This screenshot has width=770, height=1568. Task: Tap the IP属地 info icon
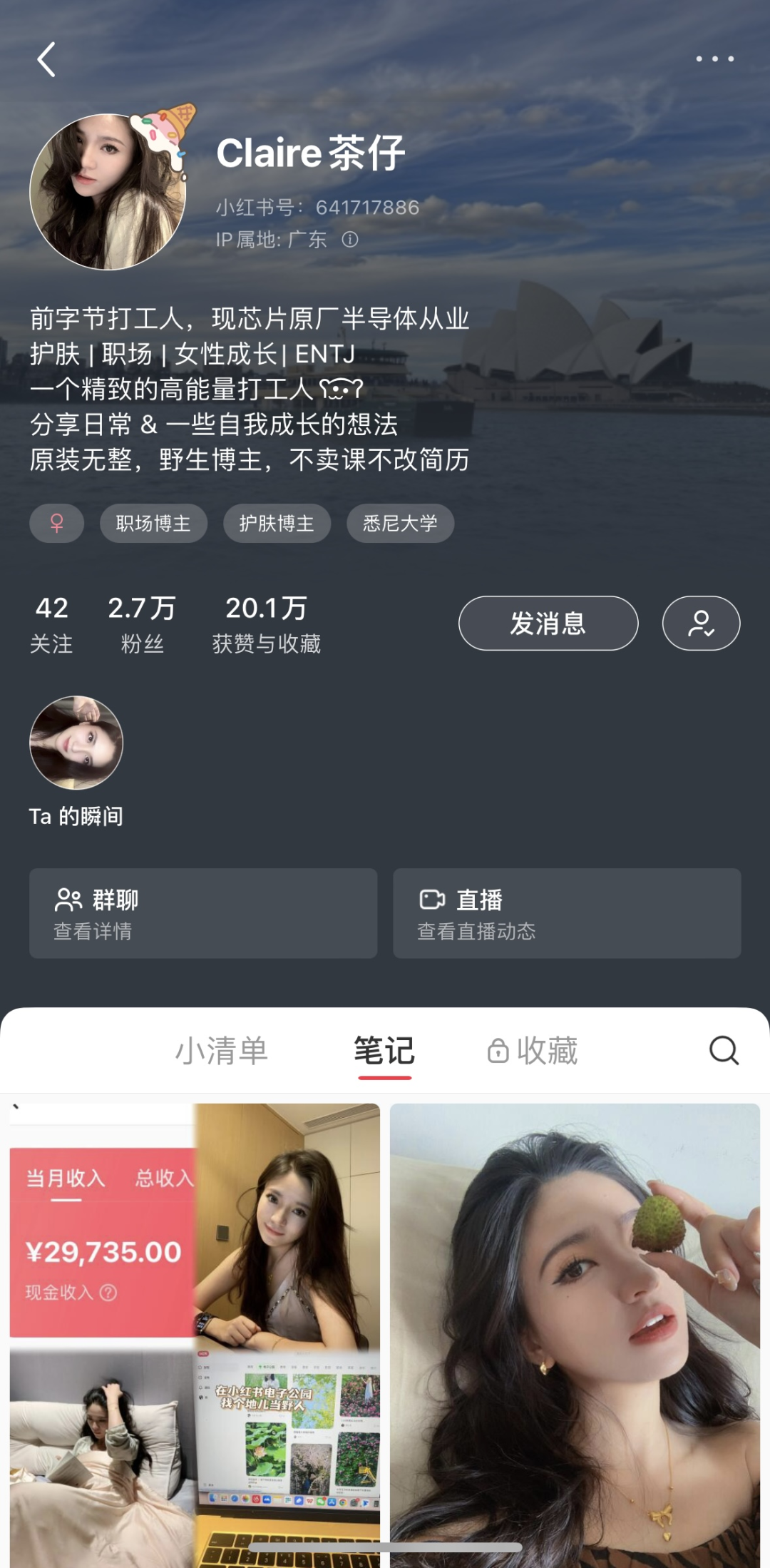349,240
